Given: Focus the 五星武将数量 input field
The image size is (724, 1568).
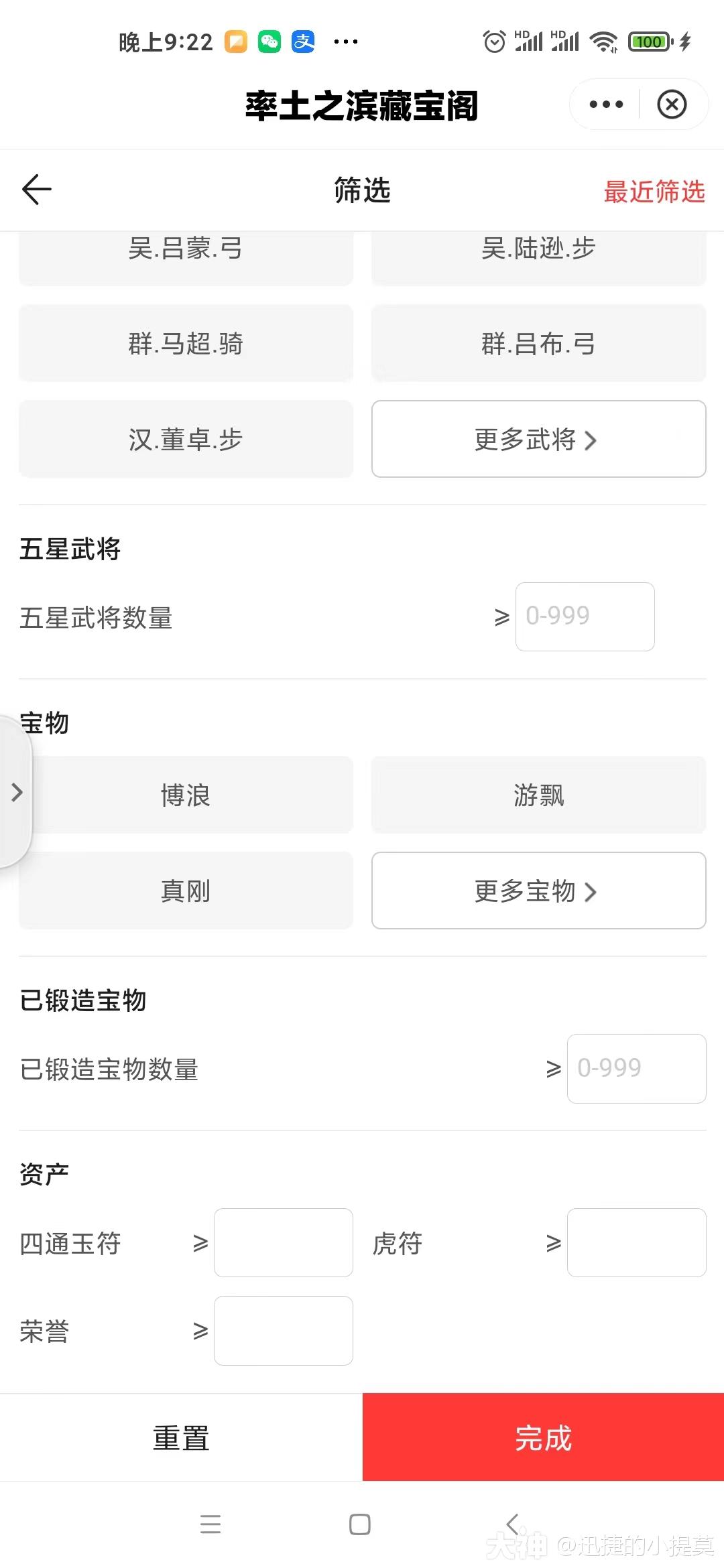Looking at the screenshot, I should (x=585, y=616).
